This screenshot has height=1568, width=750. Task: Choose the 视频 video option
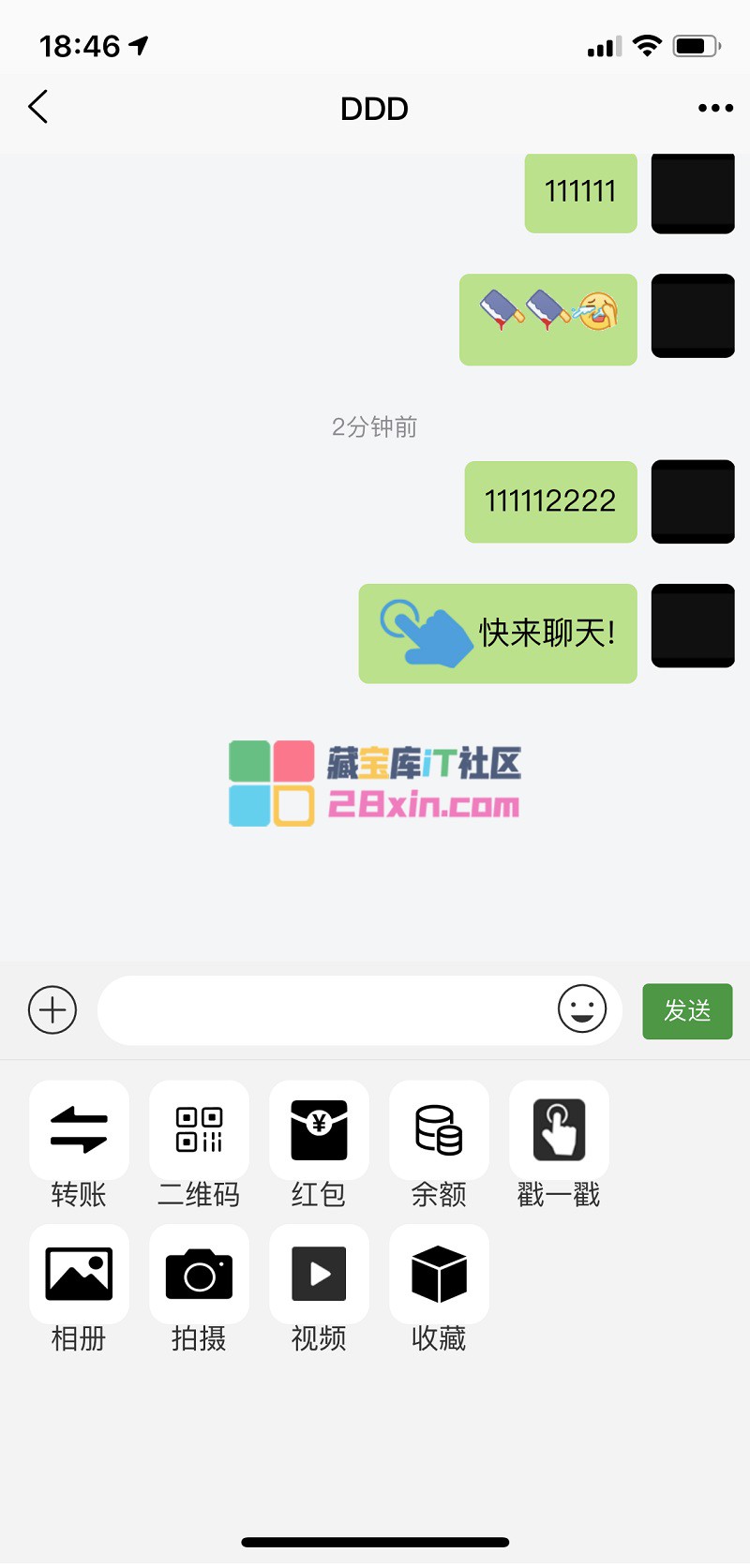point(319,1275)
